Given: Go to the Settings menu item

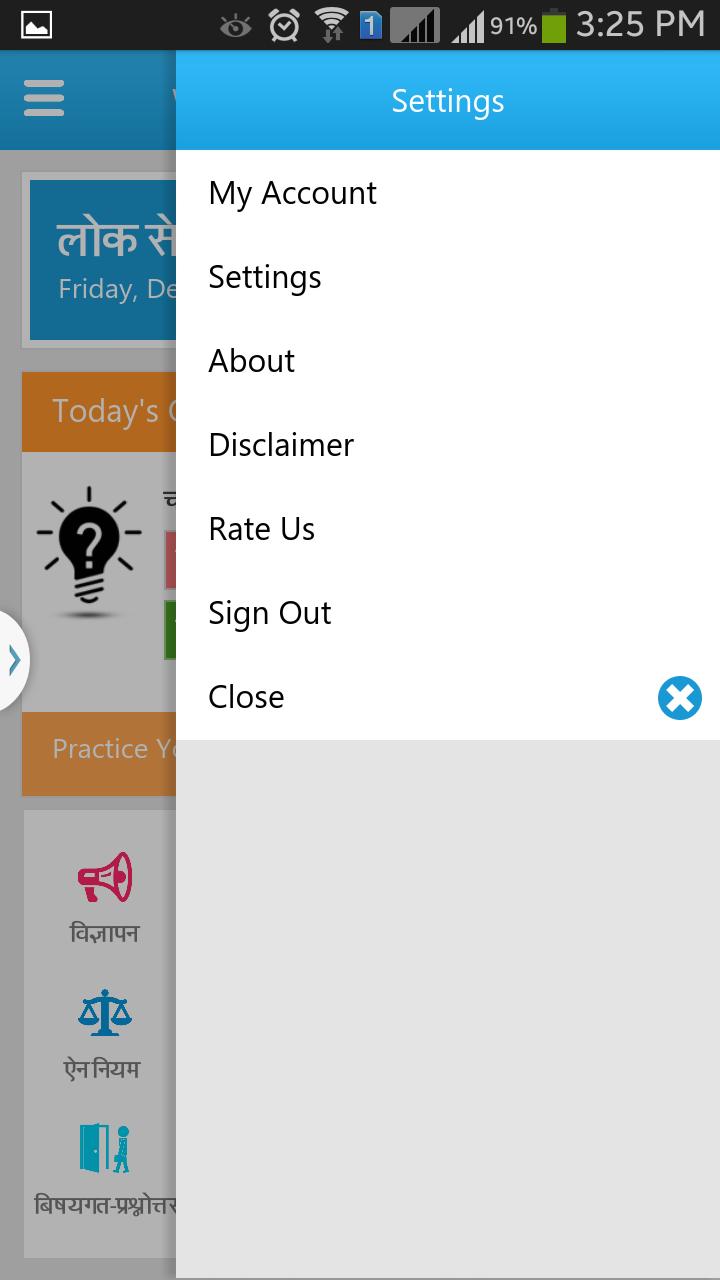Looking at the screenshot, I should tap(265, 277).
